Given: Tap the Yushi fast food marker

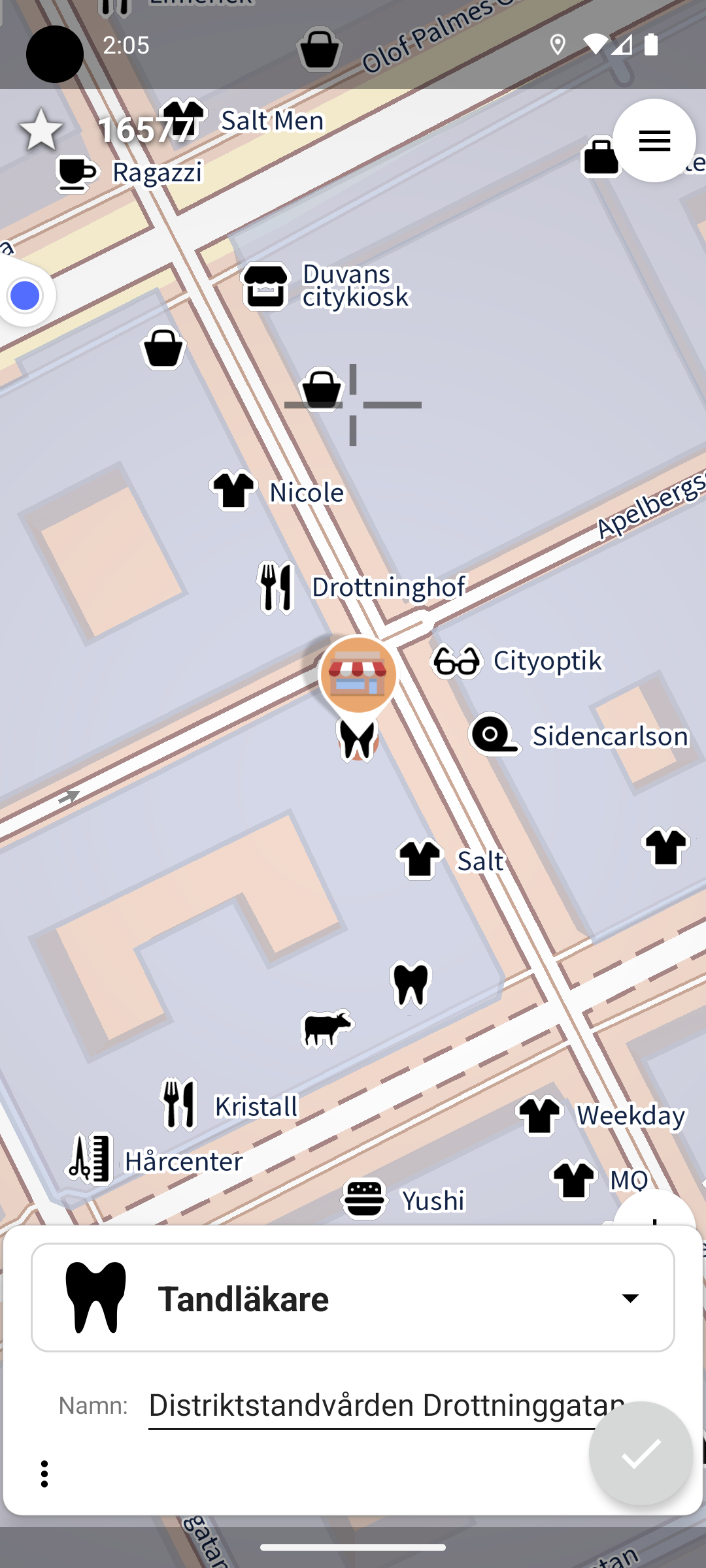Looking at the screenshot, I should tap(364, 1199).
